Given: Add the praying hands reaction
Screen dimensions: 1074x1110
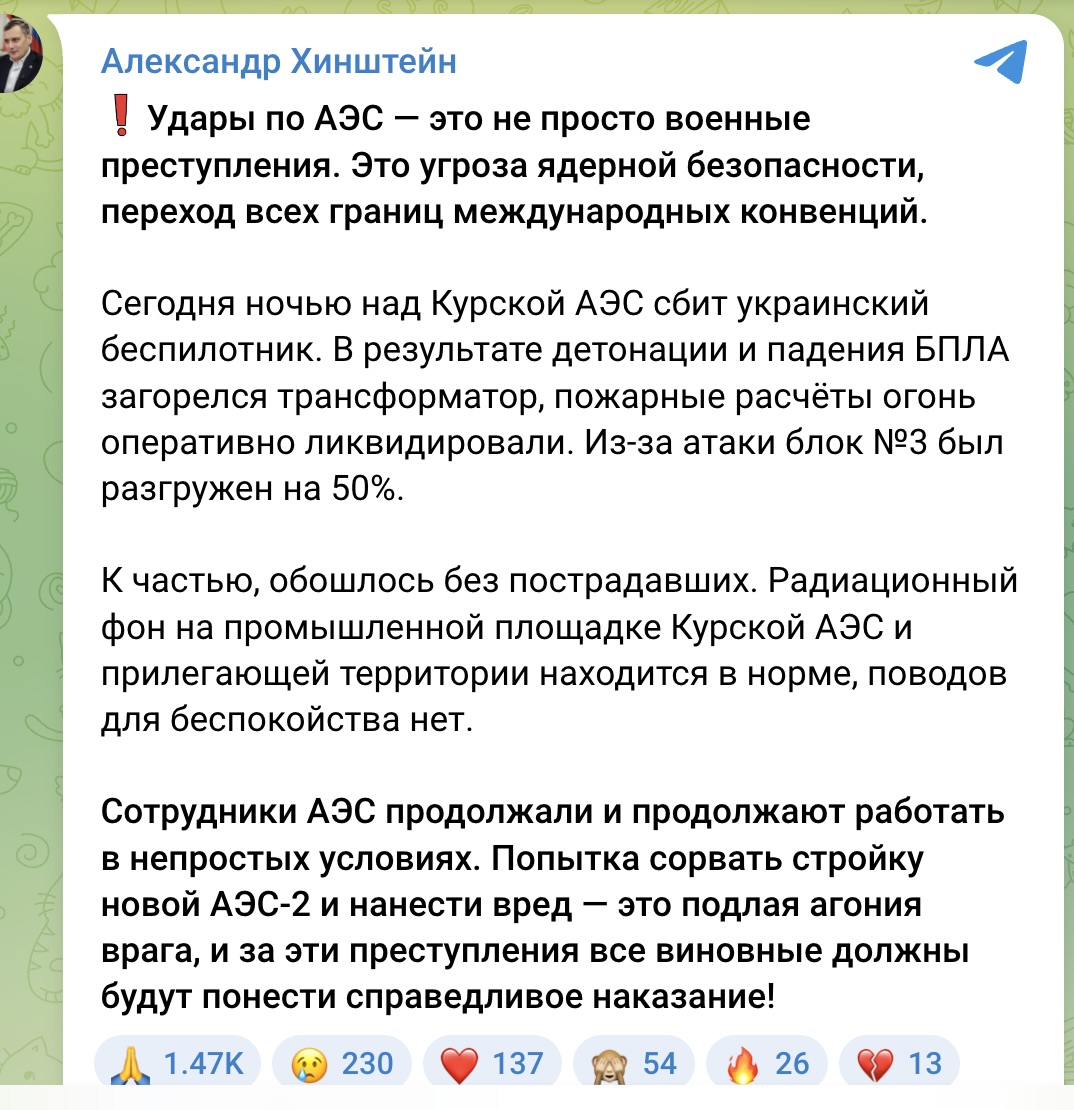Looking at the screenshot, I should point(177,1063).
